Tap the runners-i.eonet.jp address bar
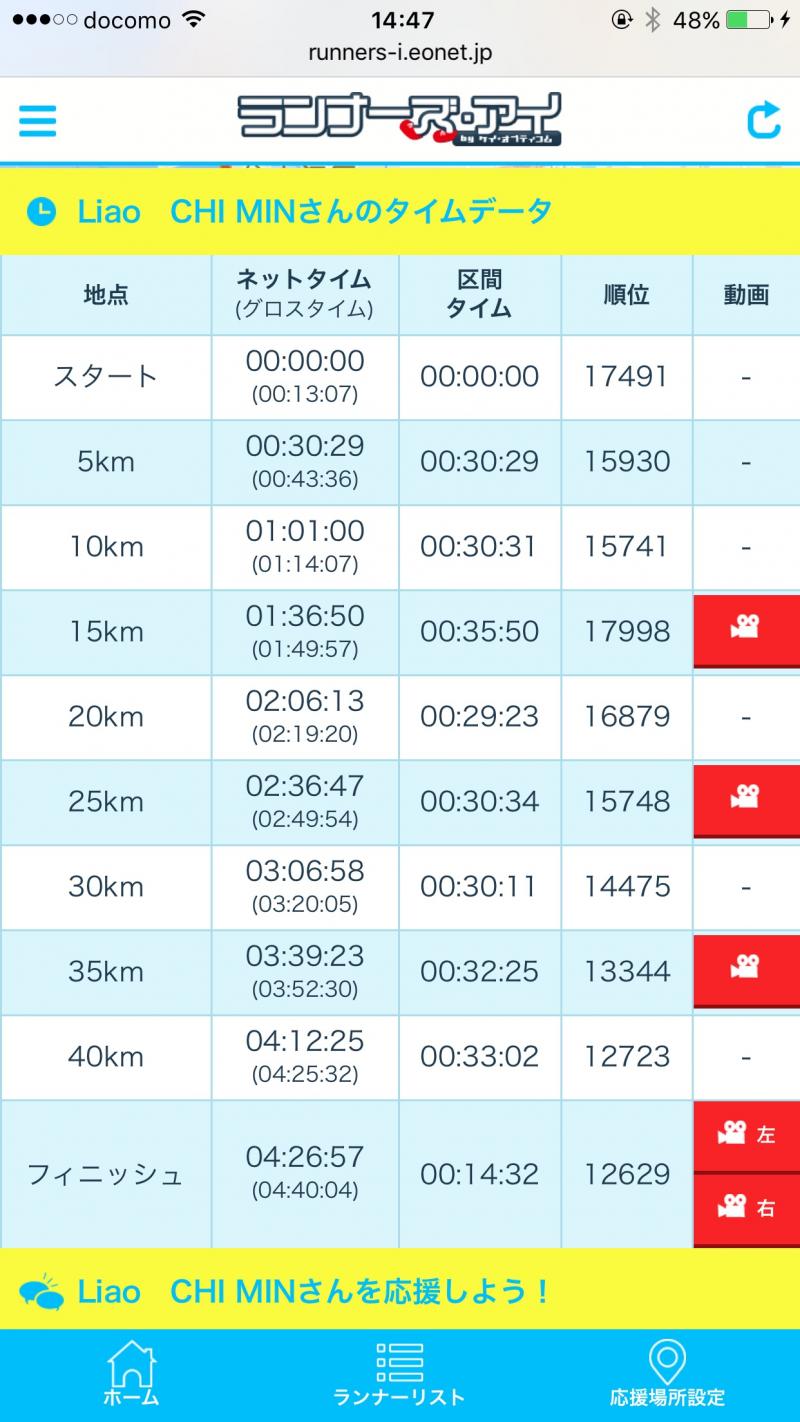 [x=400, y=53]
